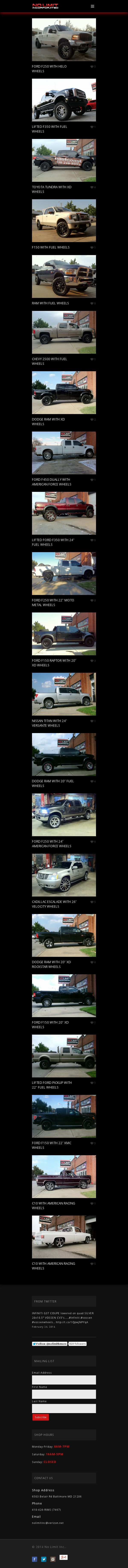This screenshot has height=1568, width=128.
Task: Like the Chevy 2500 with Fuel Wheels post
Action: tap(92, 359)
